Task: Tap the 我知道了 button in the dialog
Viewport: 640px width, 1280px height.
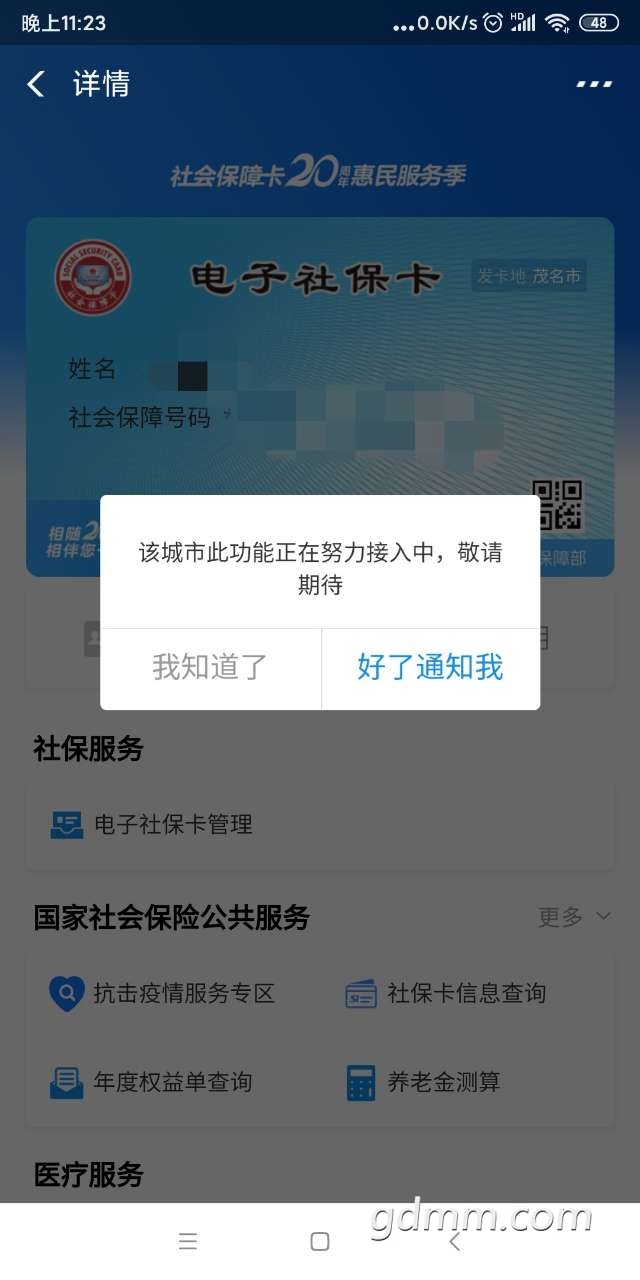Action: pyautogui.click(x=210, y=668)
